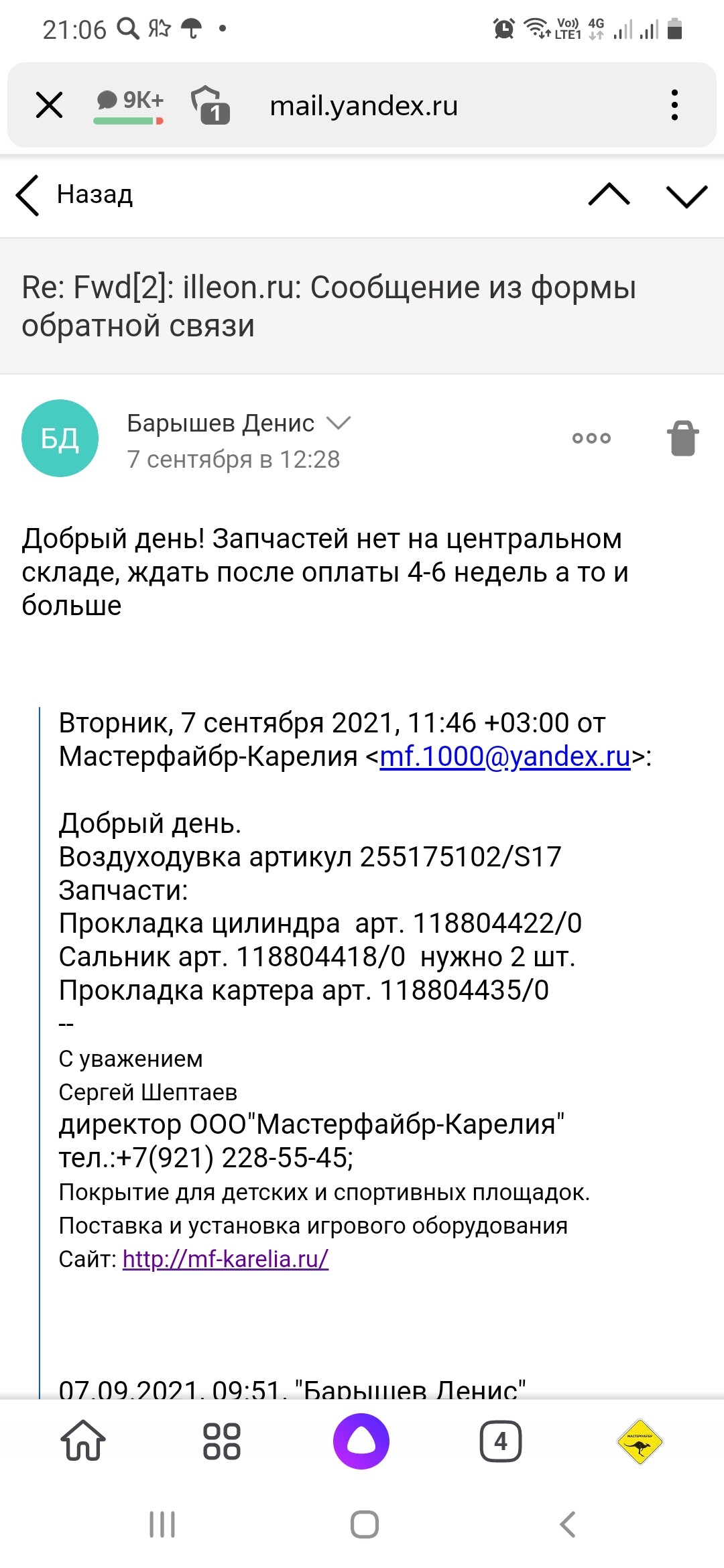Launch the Alice voice assistant

point(361,1441)
